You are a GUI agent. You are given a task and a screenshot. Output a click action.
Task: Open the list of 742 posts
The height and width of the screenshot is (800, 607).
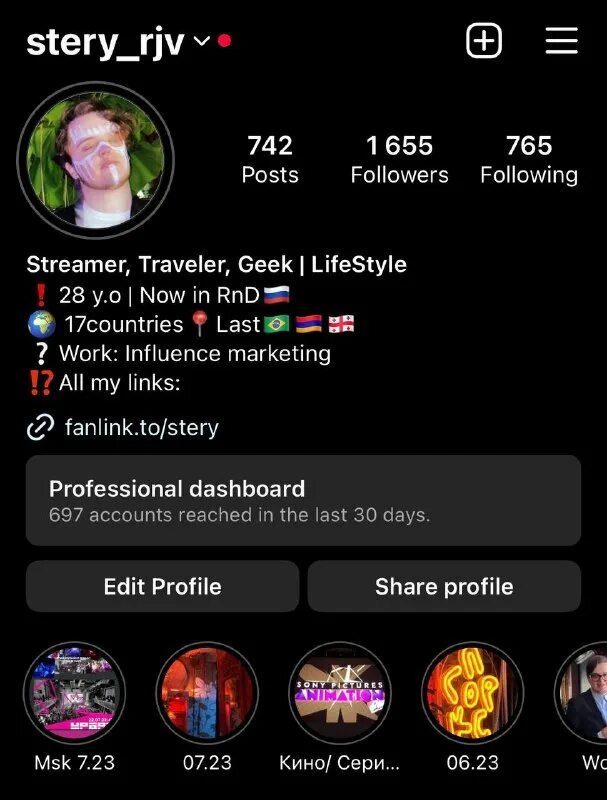click(270, 160)
